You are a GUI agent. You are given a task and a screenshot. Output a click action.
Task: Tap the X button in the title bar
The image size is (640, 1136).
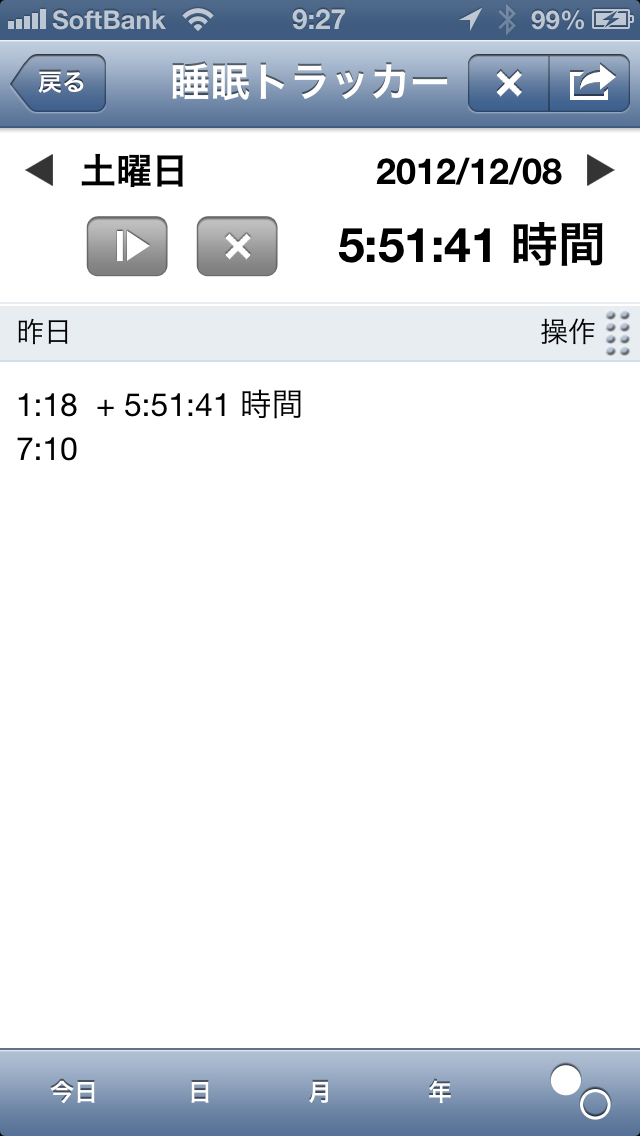point(509,84)
